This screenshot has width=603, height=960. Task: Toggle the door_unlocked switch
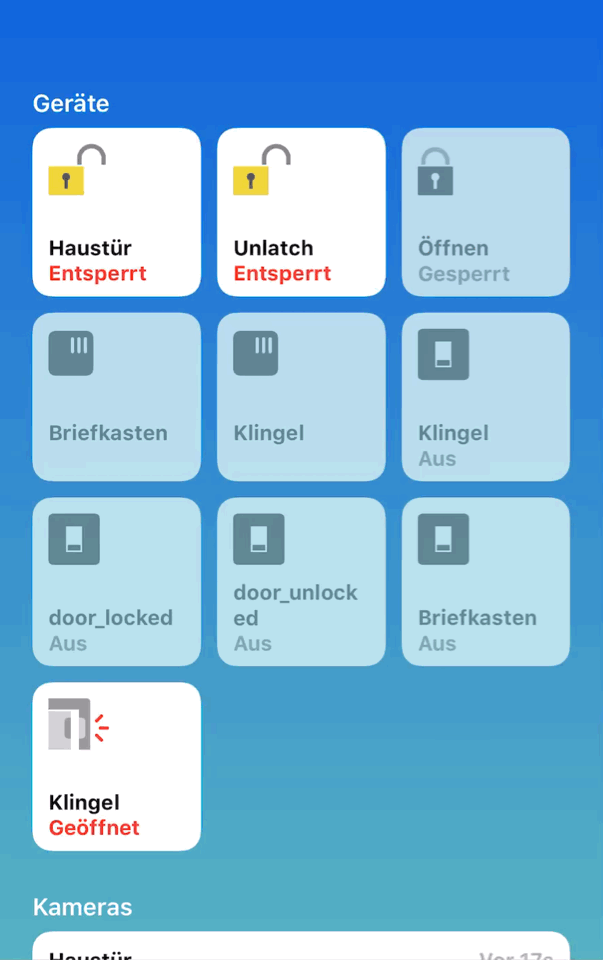pyautogui.click(x=301, y=582)
